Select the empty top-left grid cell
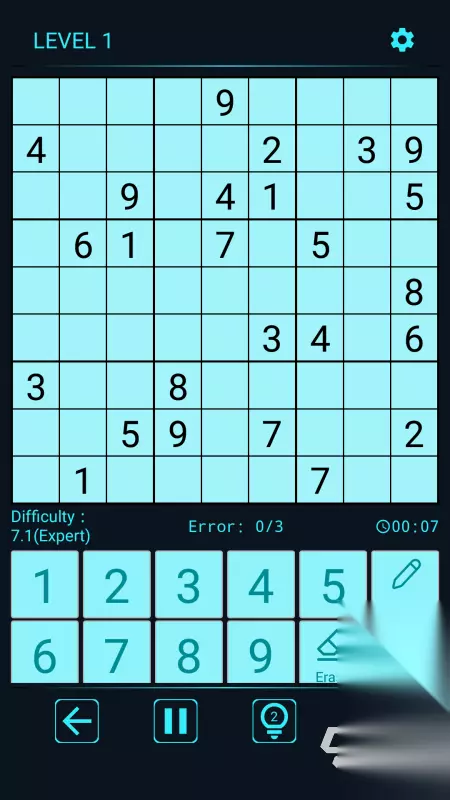Image resolution: width=450 pixels, height=800 pixels. coord(36,101)
